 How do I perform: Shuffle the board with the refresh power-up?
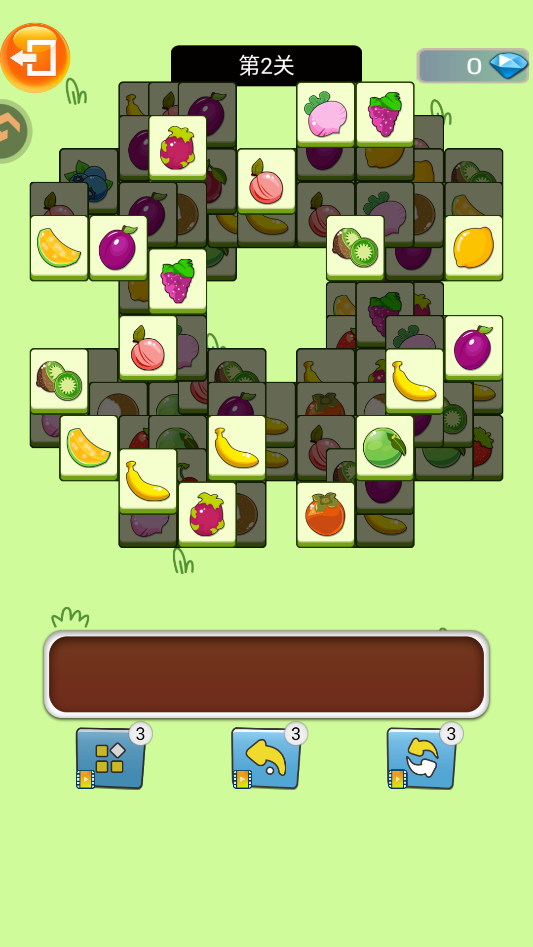[x=422, y=758]
